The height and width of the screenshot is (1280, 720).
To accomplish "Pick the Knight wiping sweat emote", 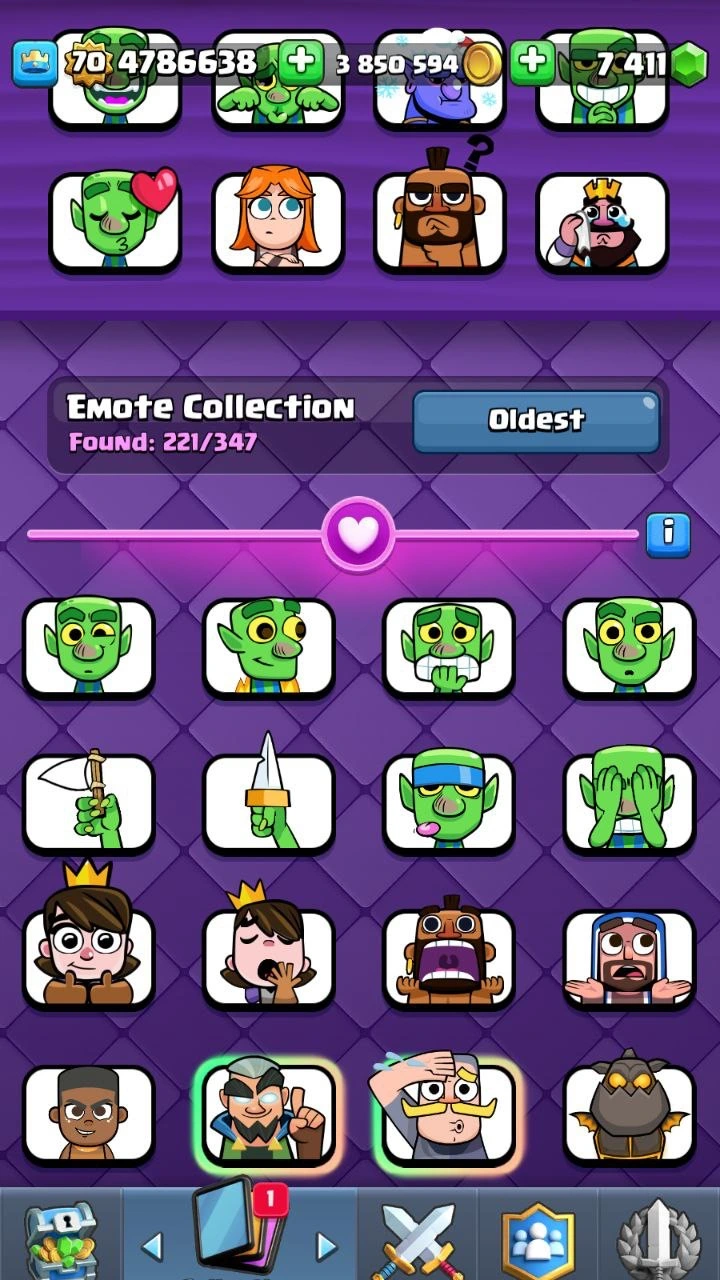I will click(x=449, y=1114).
